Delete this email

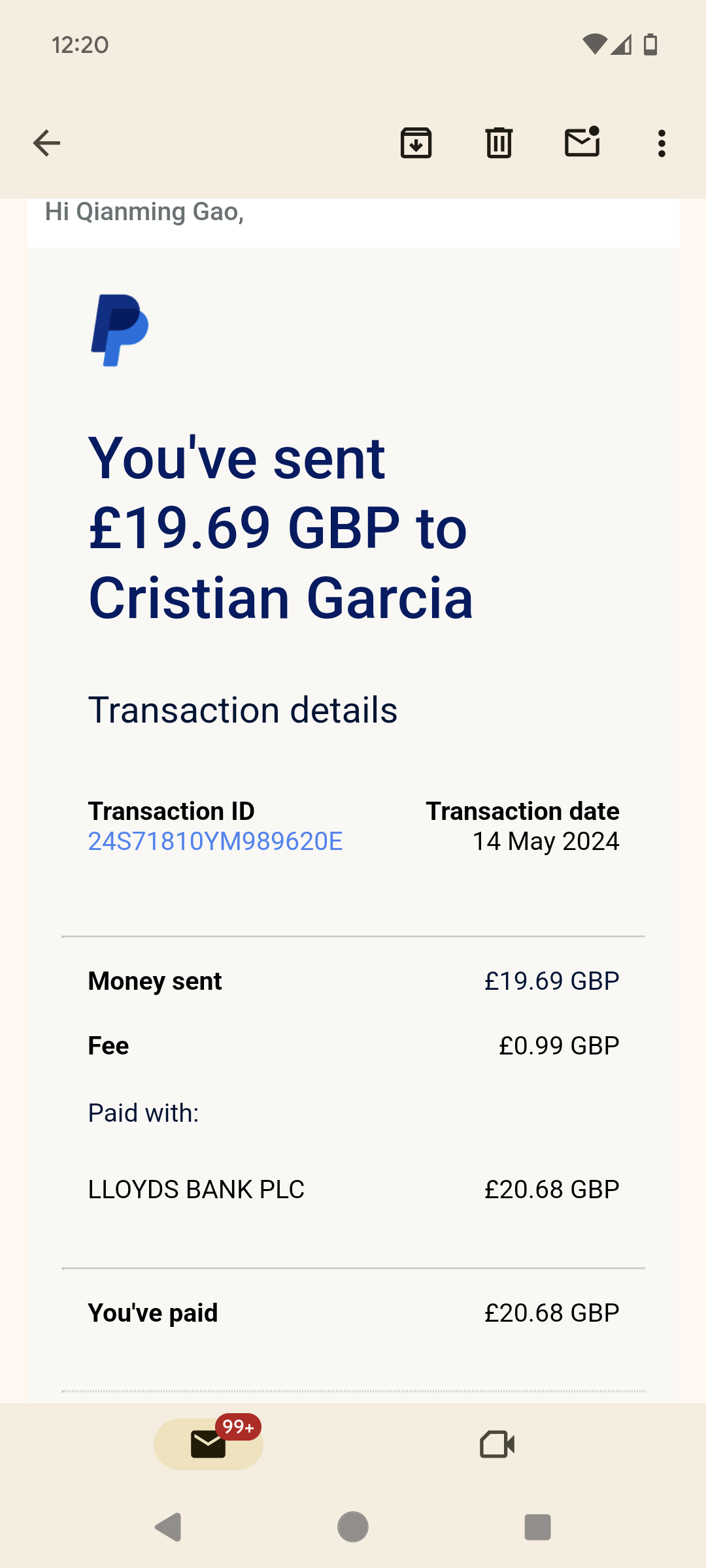tap(499, 143)
